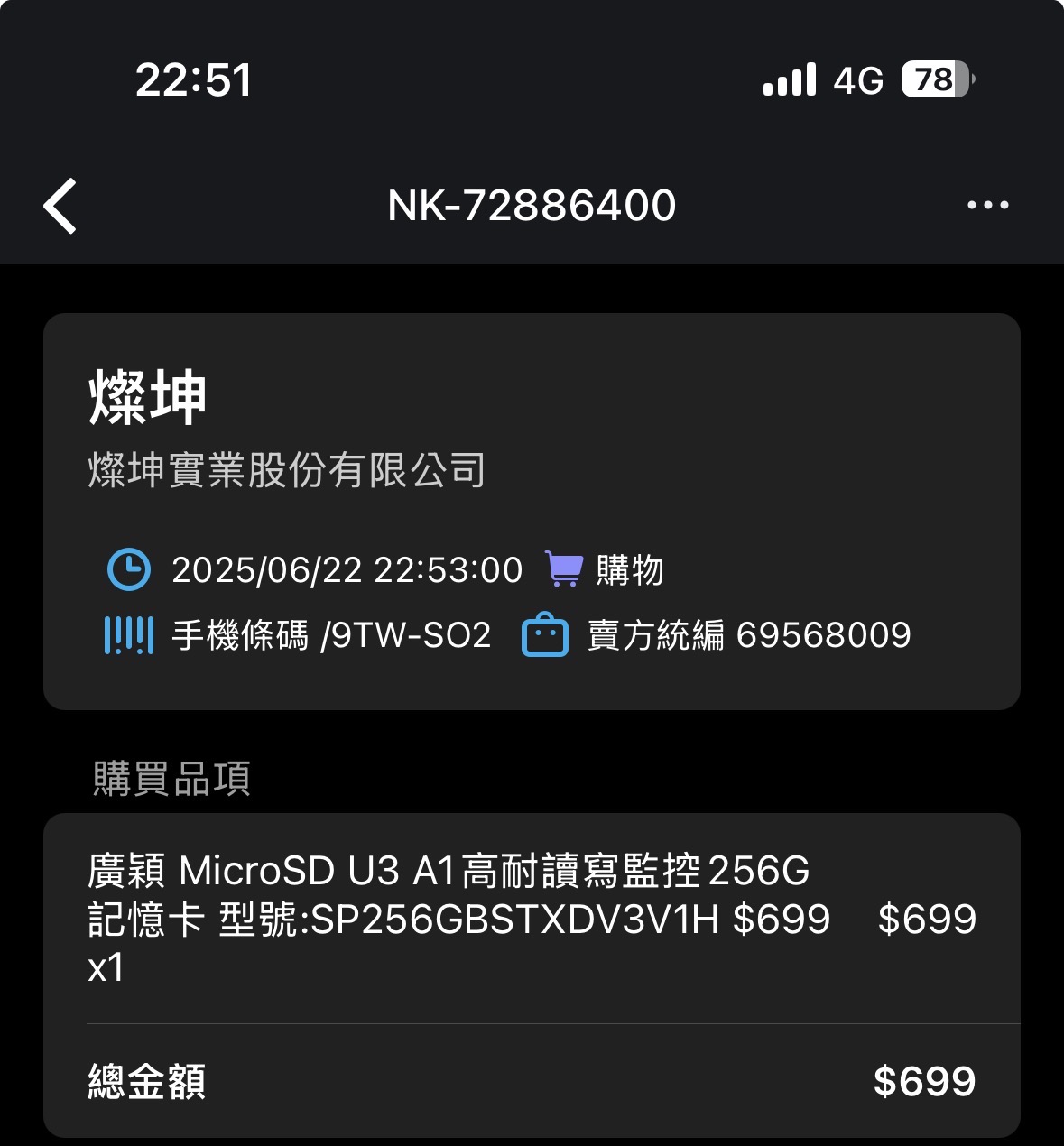Image resolution: width=1064 pixels, height=1146 pixels.
Task: Open the three-dot overflow menu
Action: 987,206
